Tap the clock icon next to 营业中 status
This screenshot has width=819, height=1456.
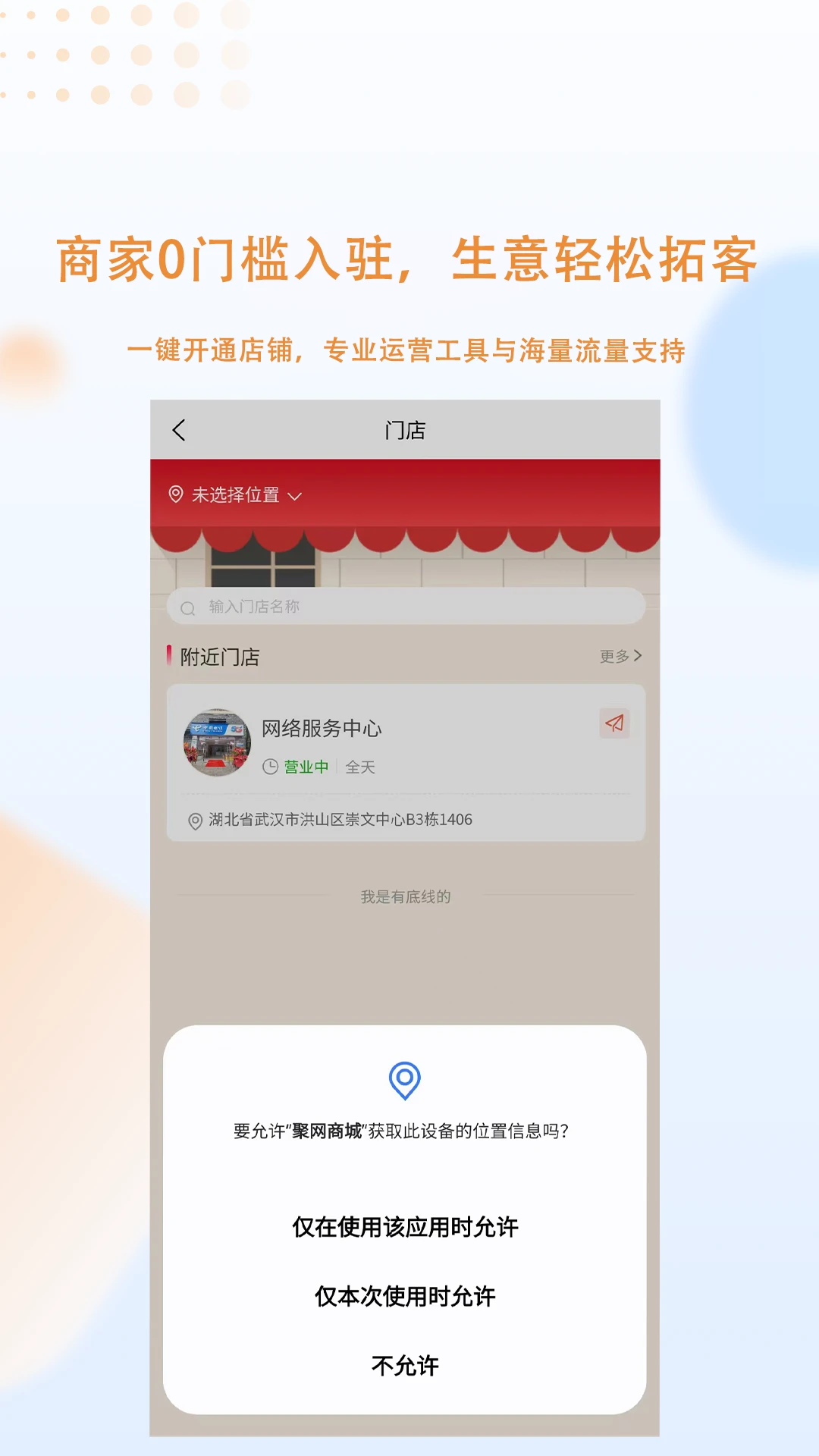[271, 767]
